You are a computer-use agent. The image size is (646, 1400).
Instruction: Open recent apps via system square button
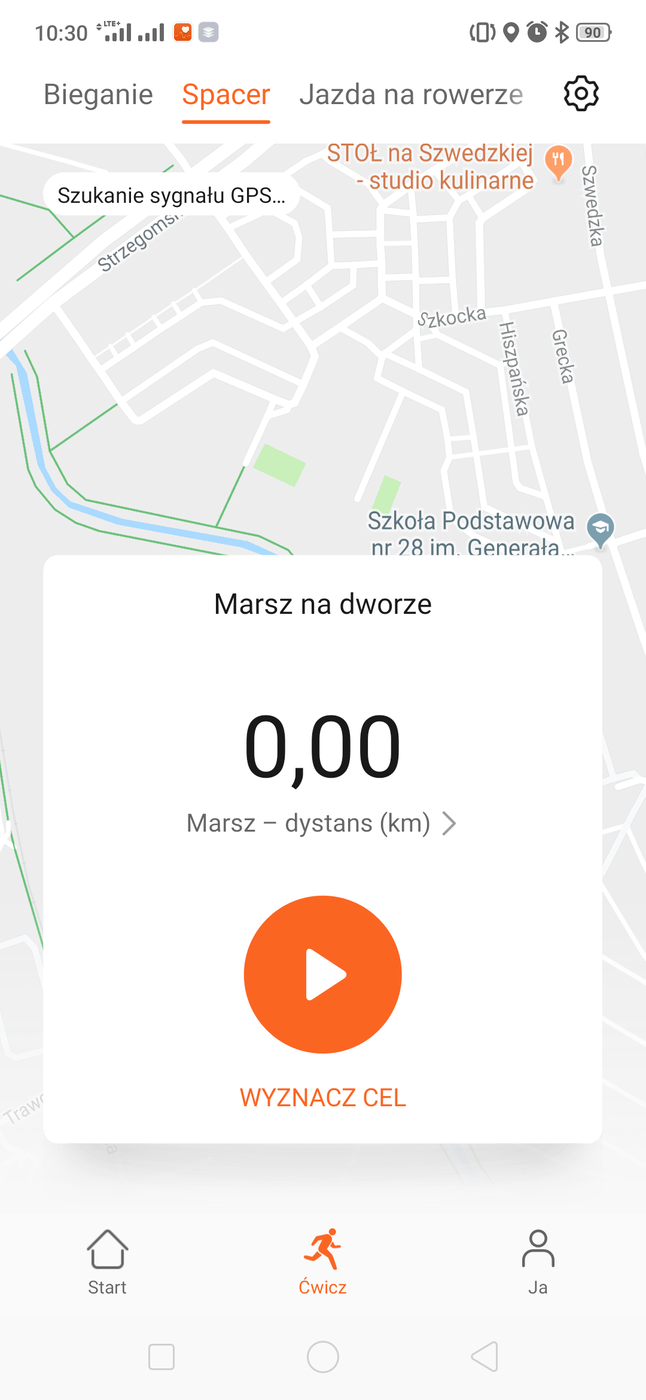coord(161,1356)
